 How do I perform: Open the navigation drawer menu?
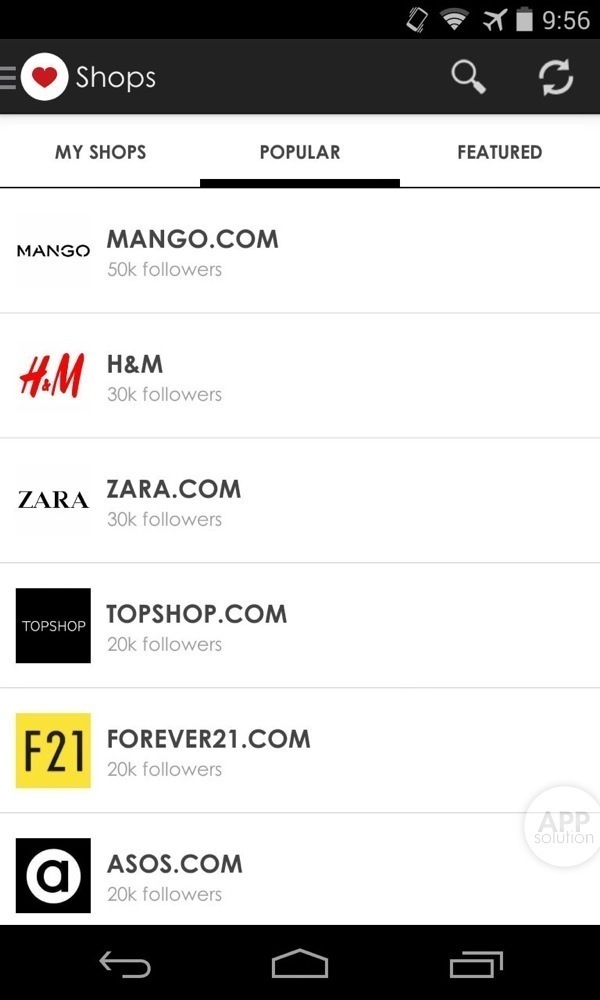click(x=10, y=77)
